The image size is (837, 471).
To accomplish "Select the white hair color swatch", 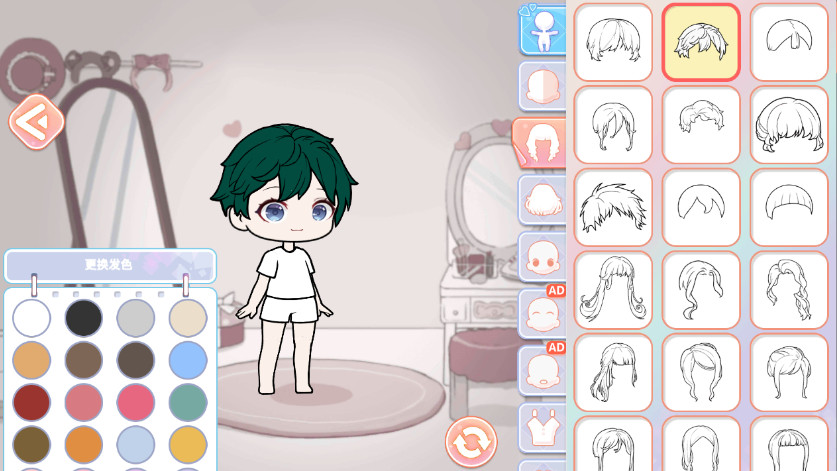I will pos(32,318).
